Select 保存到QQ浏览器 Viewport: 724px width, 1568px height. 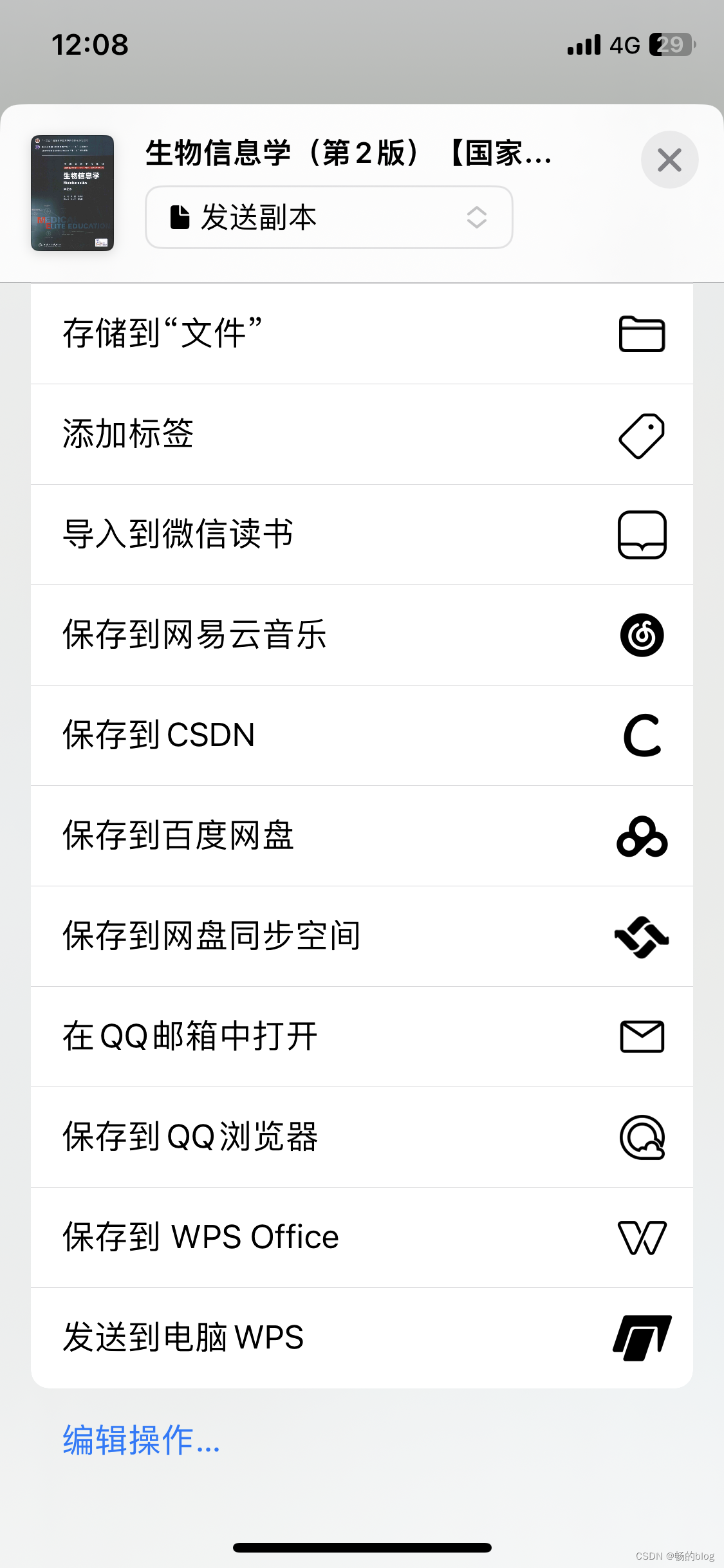pos(362,1137)
